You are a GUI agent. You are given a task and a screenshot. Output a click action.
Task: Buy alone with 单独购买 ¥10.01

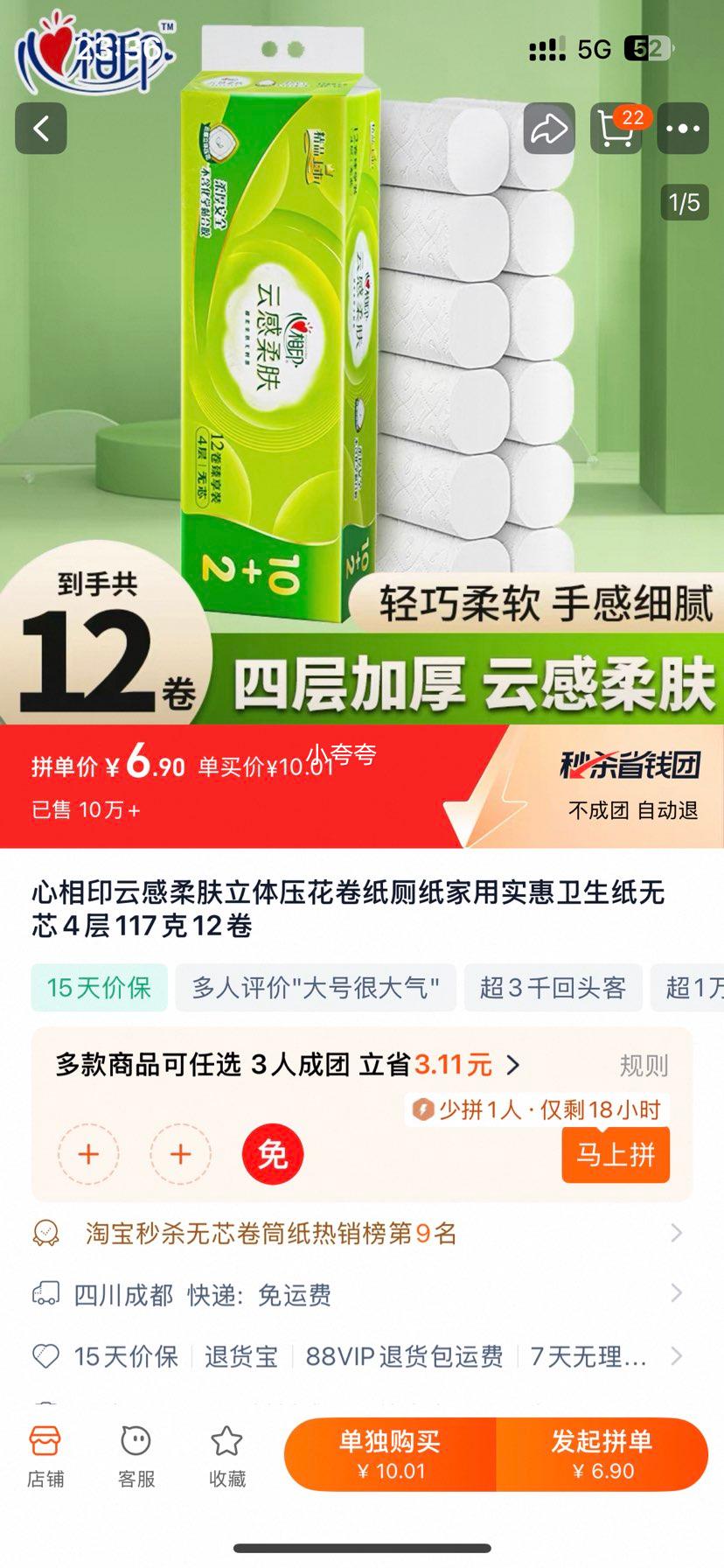click(390, 1454)
